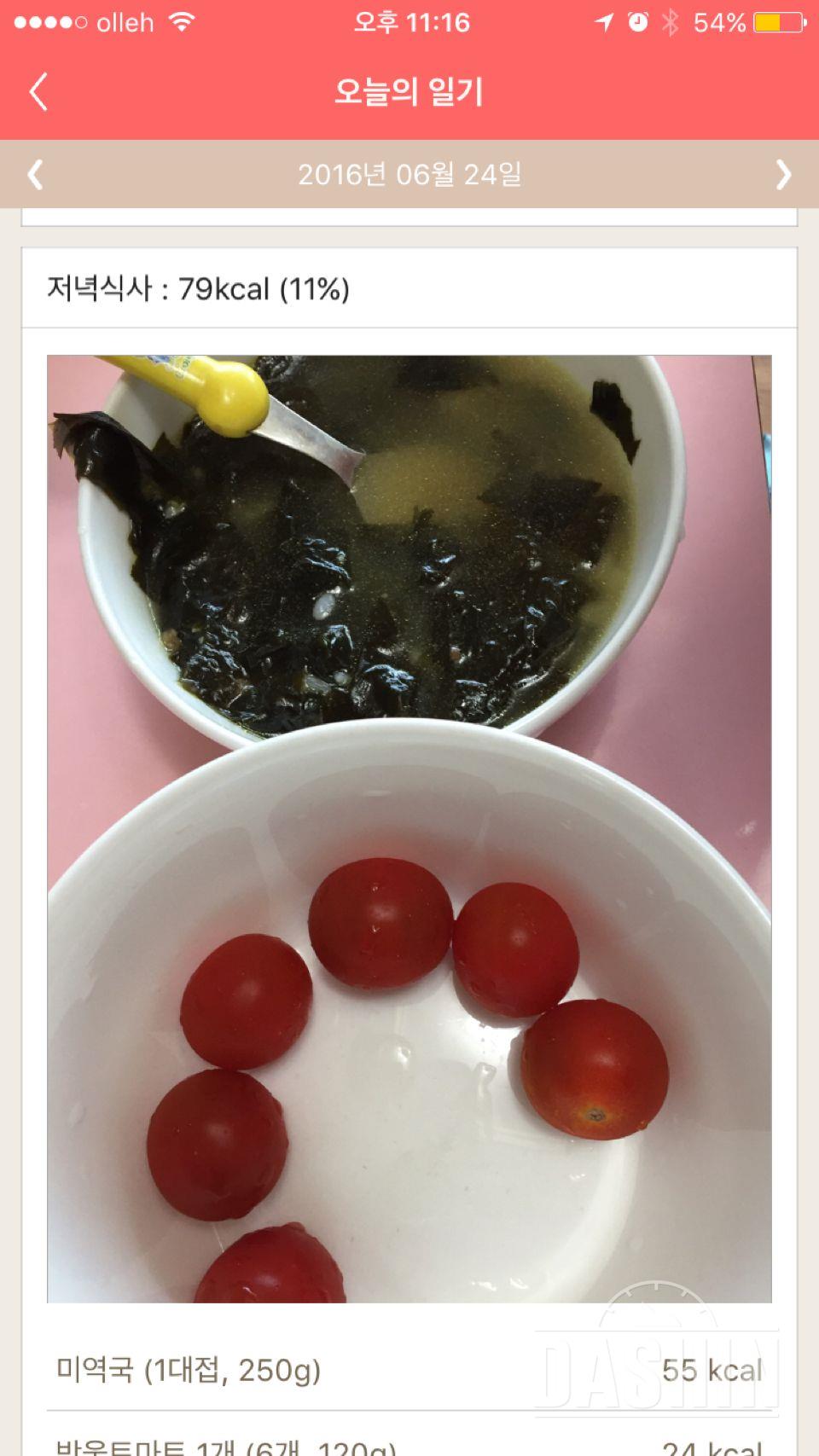819x1456 pixels.
Task: Go to the previous day's diary
Action: click(35, 174)
